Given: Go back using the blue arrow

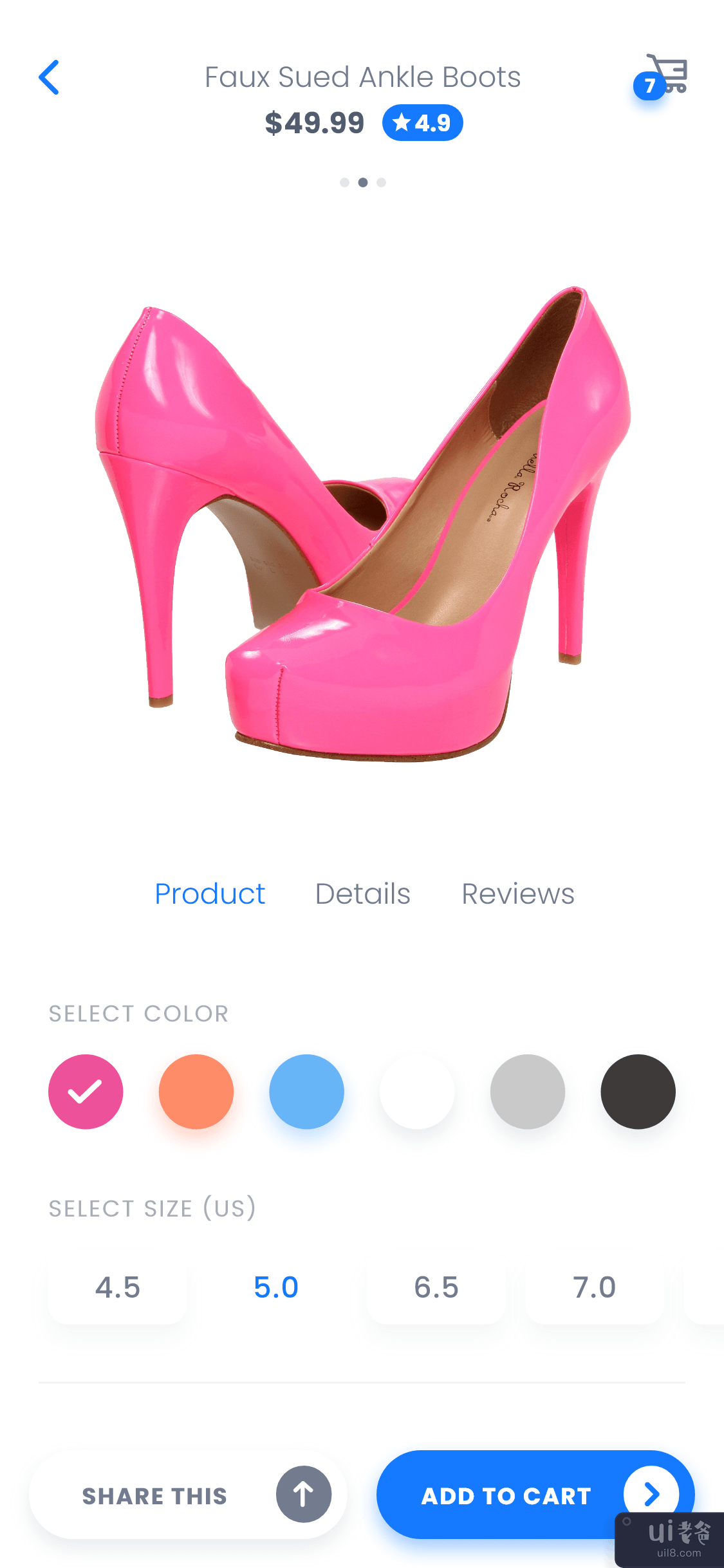Looking at the screenshot, I should [49, 77].
